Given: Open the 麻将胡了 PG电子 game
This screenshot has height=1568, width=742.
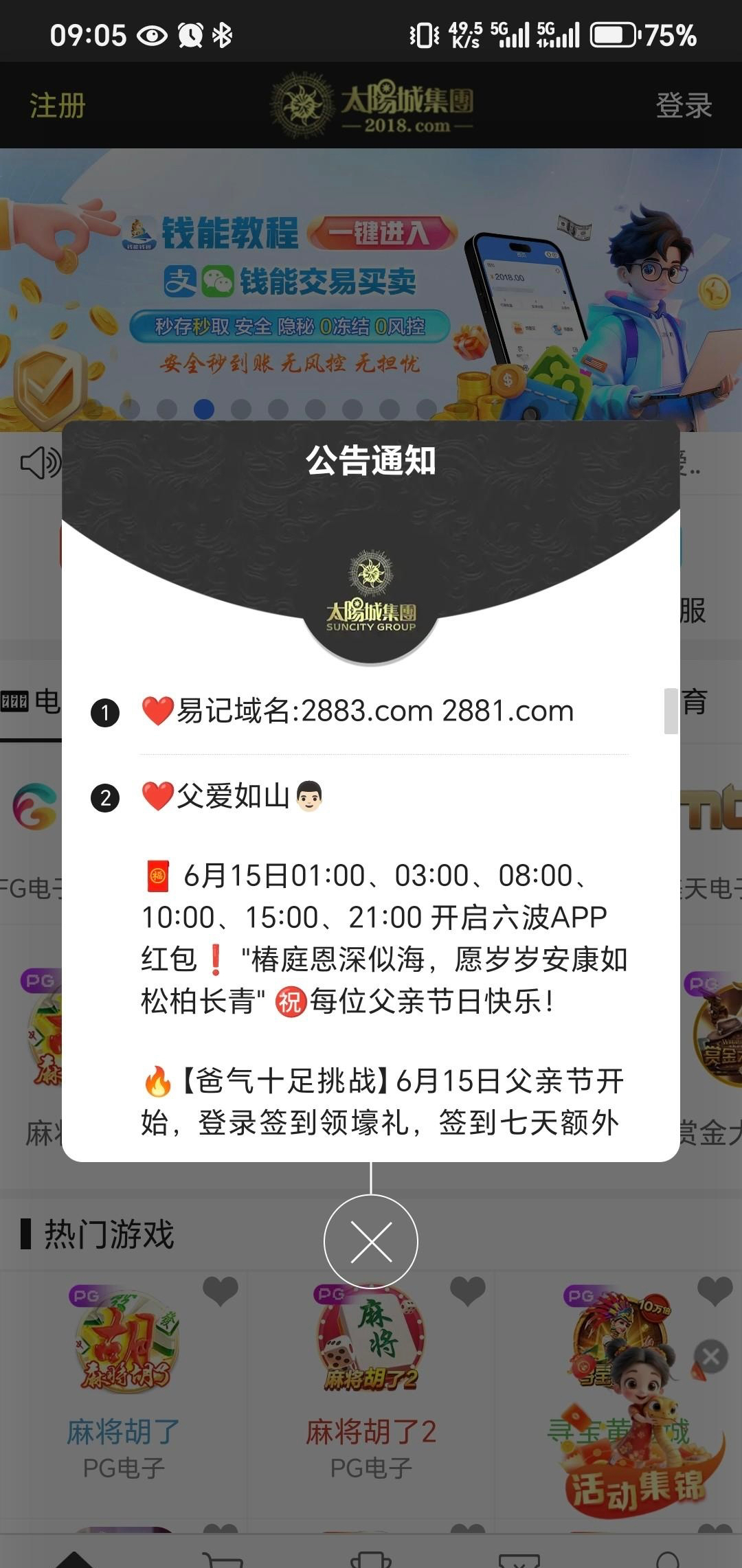Looking at the screenshot, I should click(124, 1346).
